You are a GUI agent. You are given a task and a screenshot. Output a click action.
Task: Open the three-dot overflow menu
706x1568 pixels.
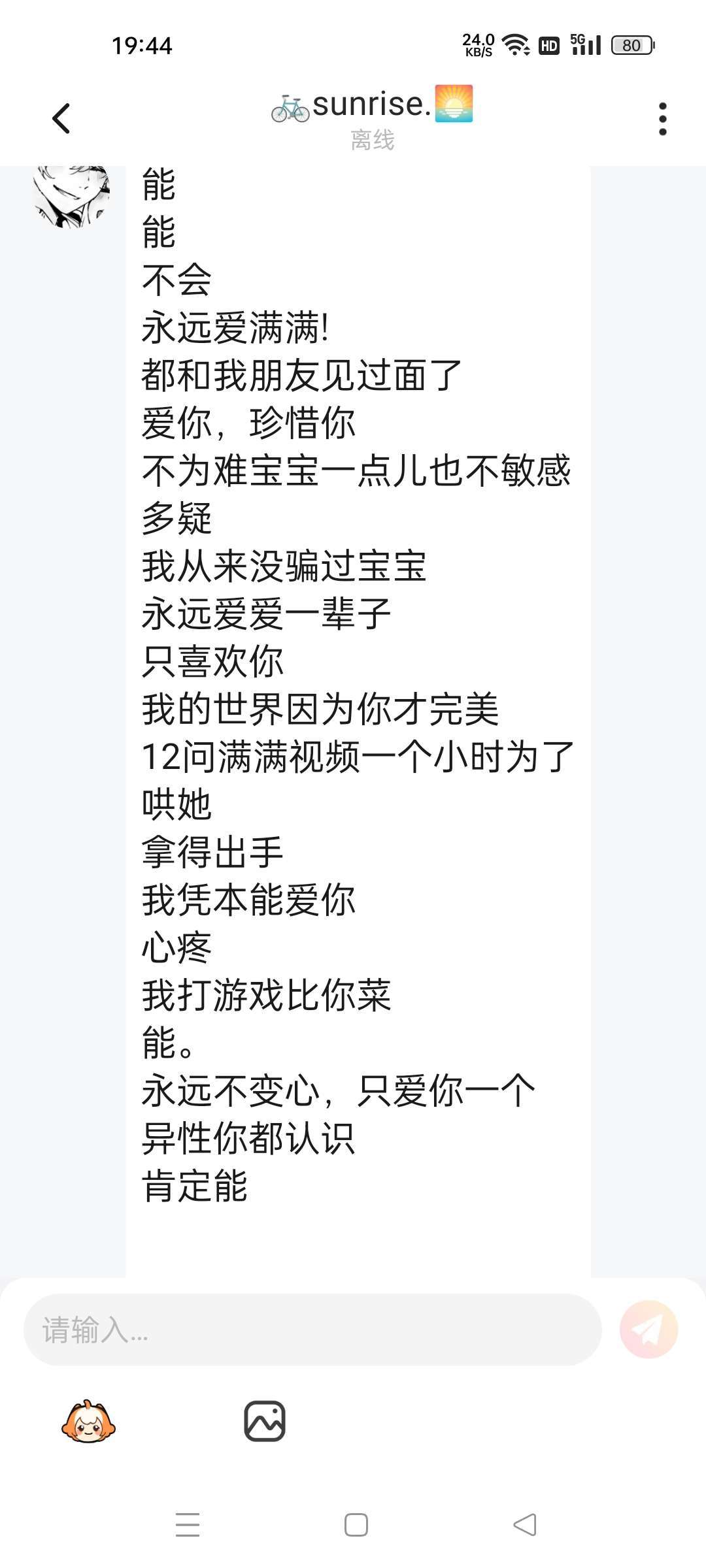click(663, 119)
